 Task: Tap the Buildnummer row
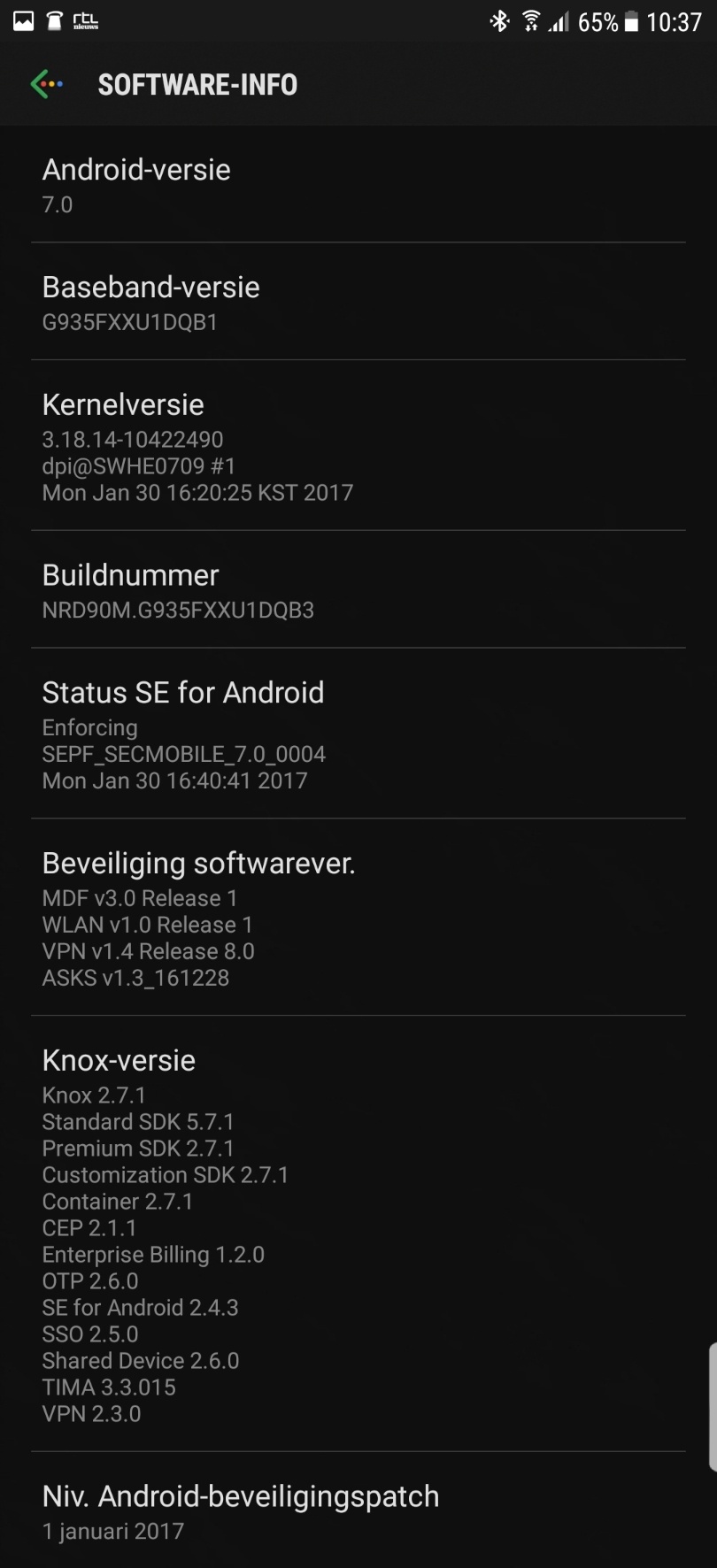[x=358, y=591]
